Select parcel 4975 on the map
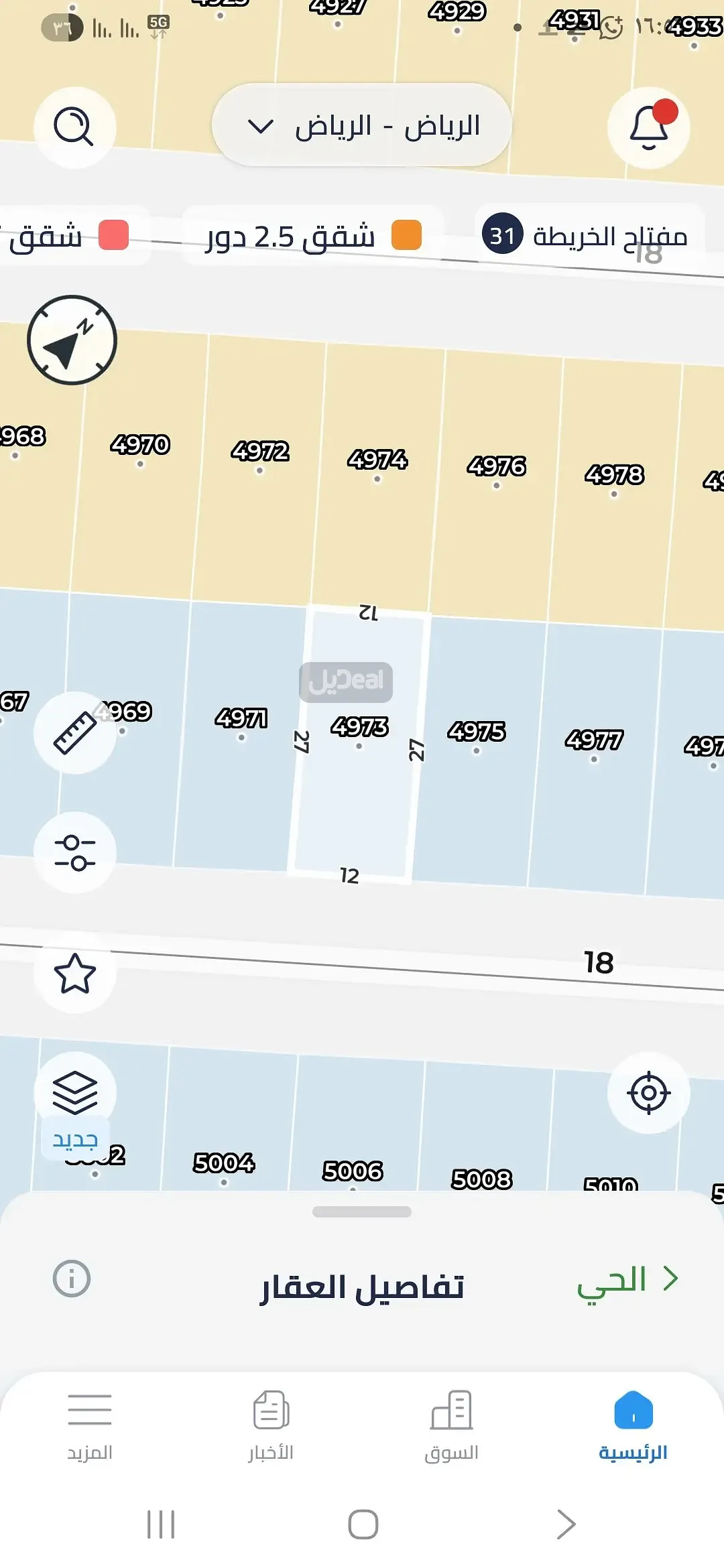The height and width of the screenshot is (1568, 724). [x=477, y=737]
